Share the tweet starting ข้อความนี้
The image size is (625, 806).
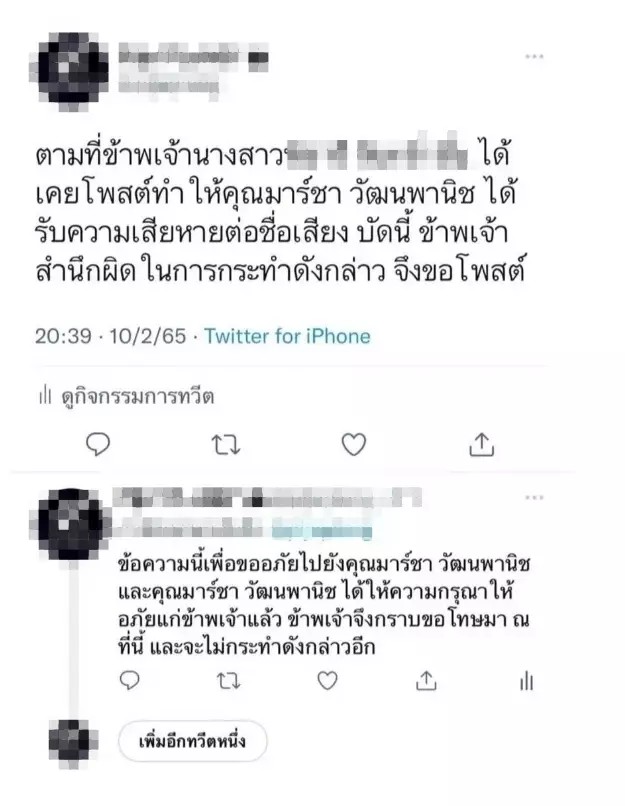click(x=427, y=680)
